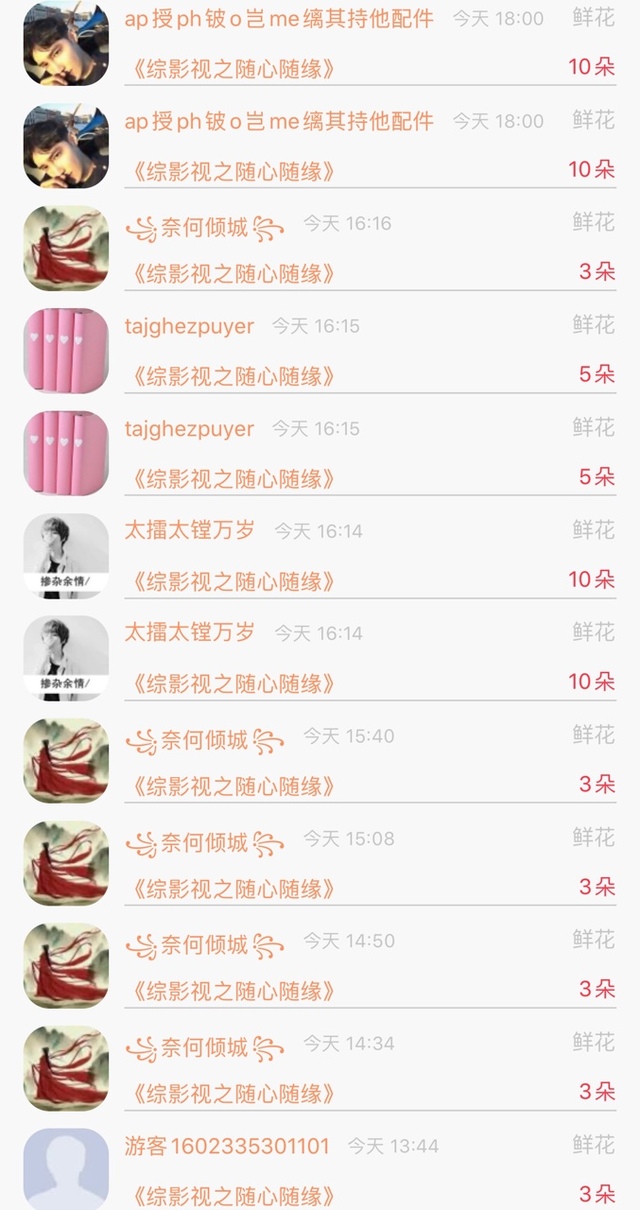View the 奈何倾城 username at 14:34

click(205, 1047)
